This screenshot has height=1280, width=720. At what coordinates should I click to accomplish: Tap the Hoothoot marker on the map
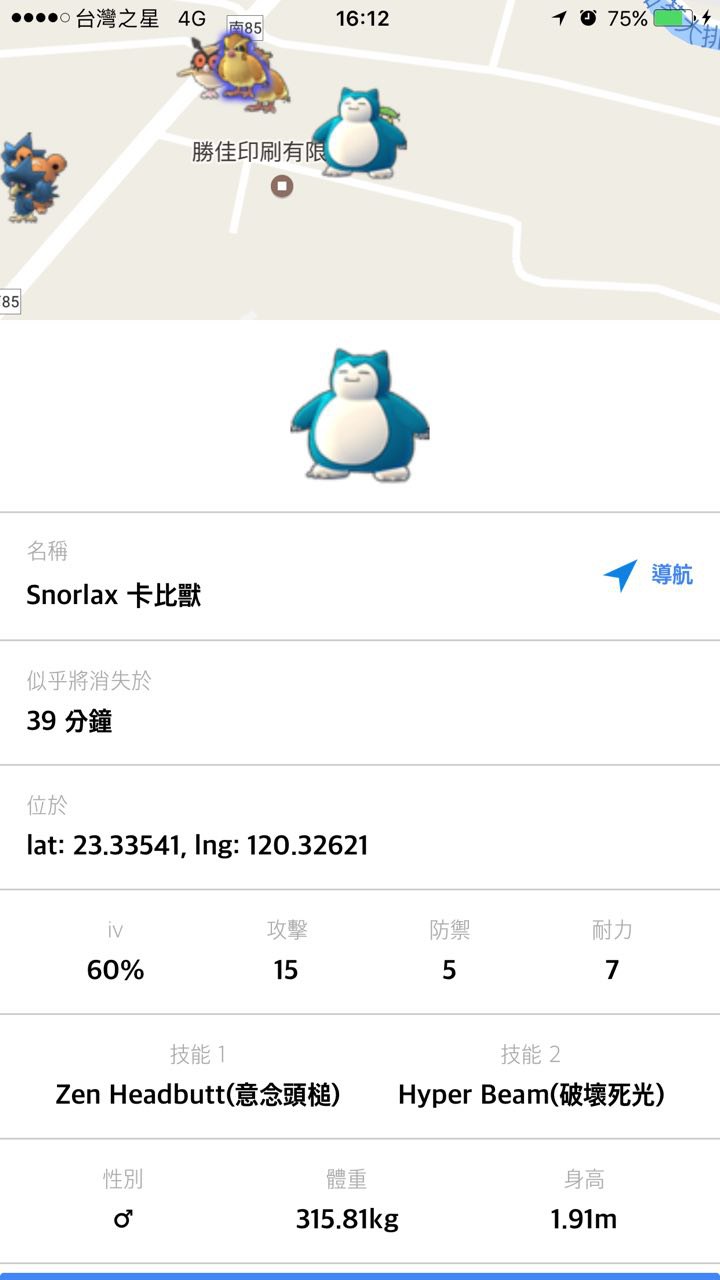point(198,68)
